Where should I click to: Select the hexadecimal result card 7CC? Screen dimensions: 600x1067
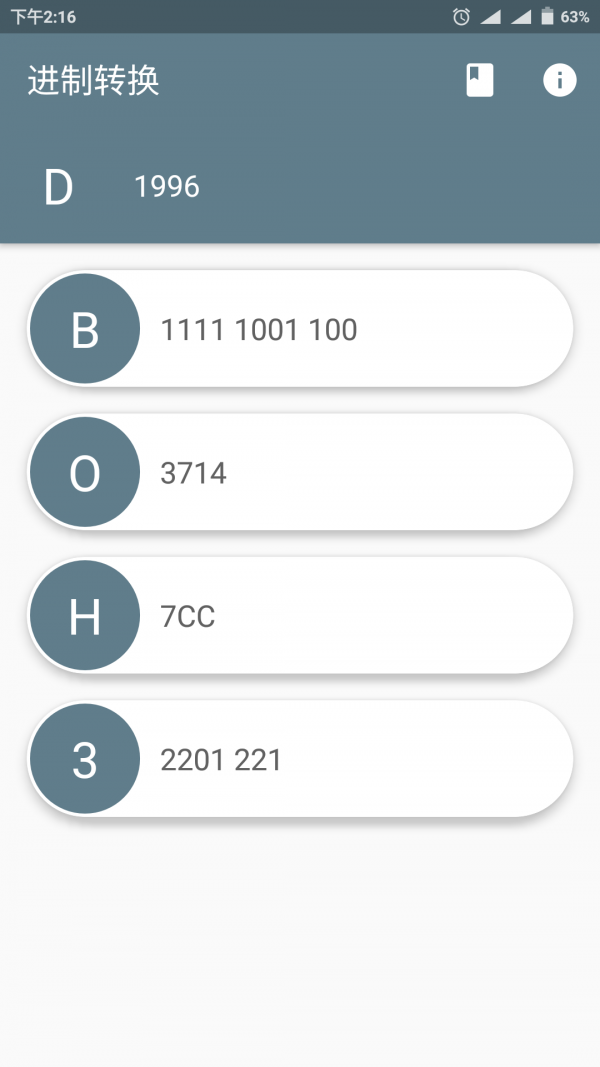tap(300, 616)
